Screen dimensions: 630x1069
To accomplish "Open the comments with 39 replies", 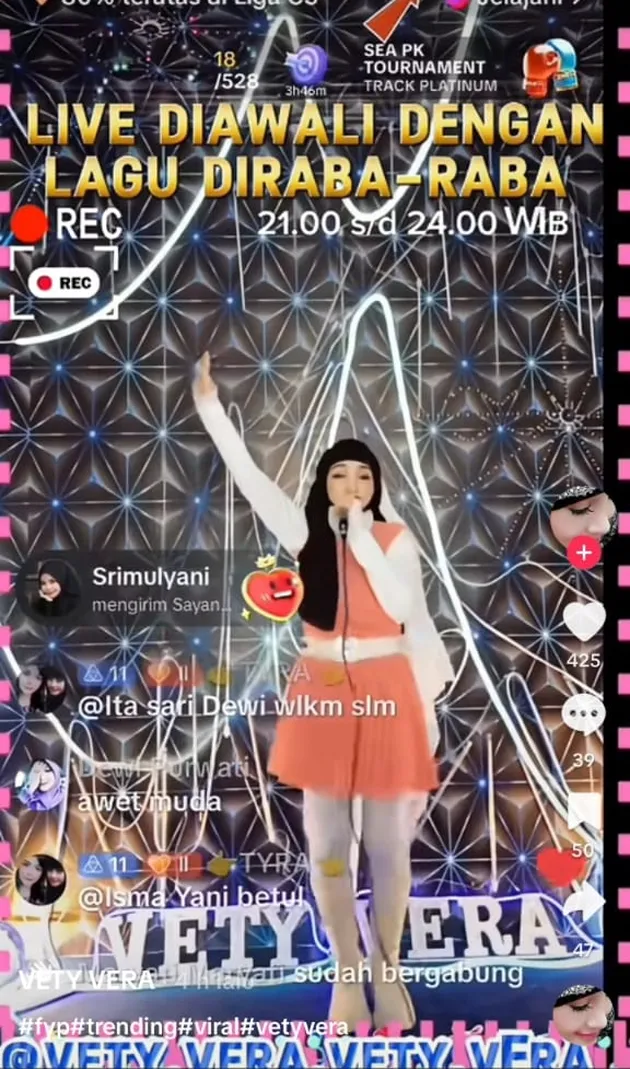I will [584, 715].
